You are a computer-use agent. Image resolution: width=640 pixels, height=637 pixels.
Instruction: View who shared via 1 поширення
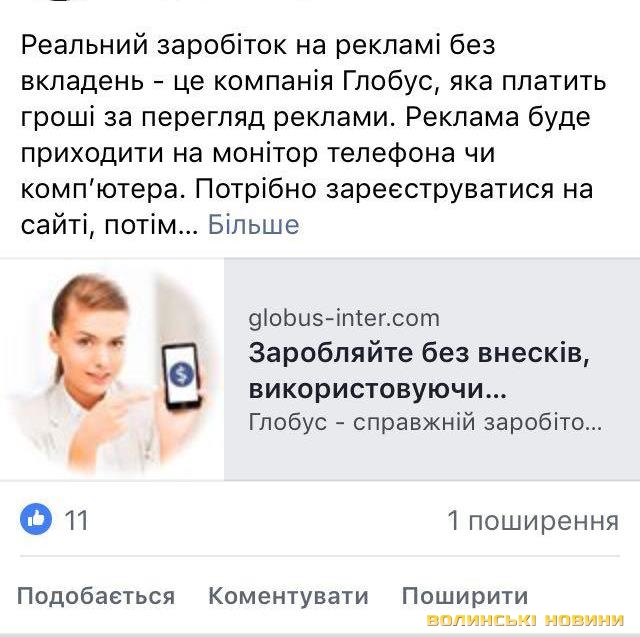point(532,520)
